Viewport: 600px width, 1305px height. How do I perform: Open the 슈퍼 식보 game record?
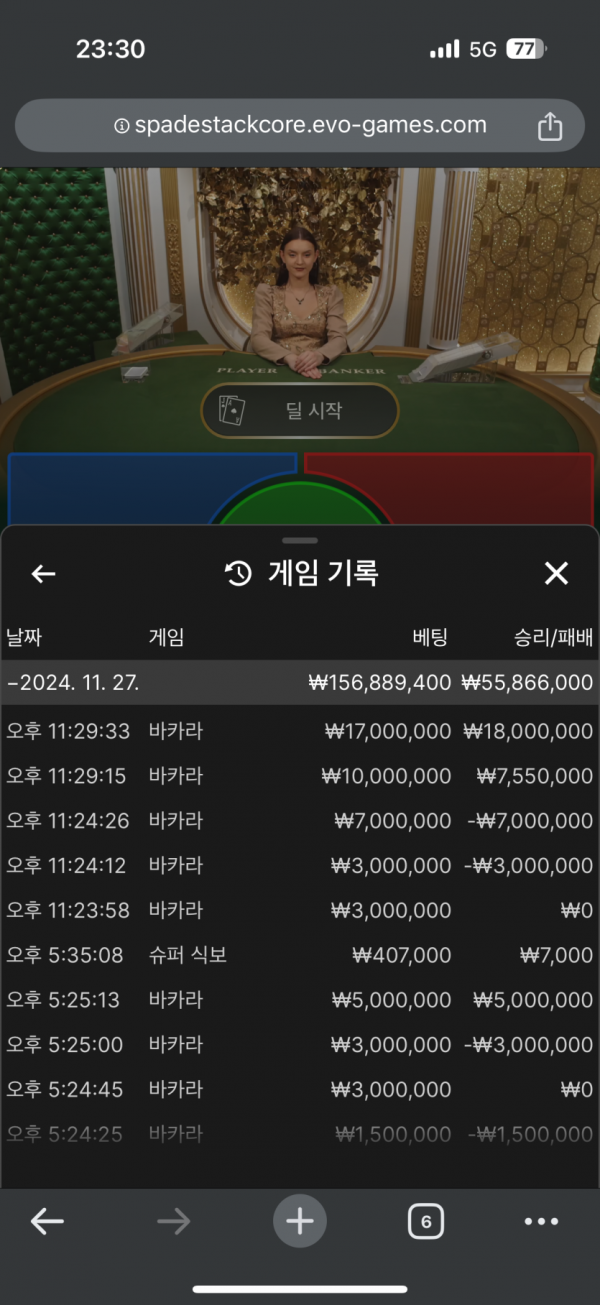(x=300, y=955)
